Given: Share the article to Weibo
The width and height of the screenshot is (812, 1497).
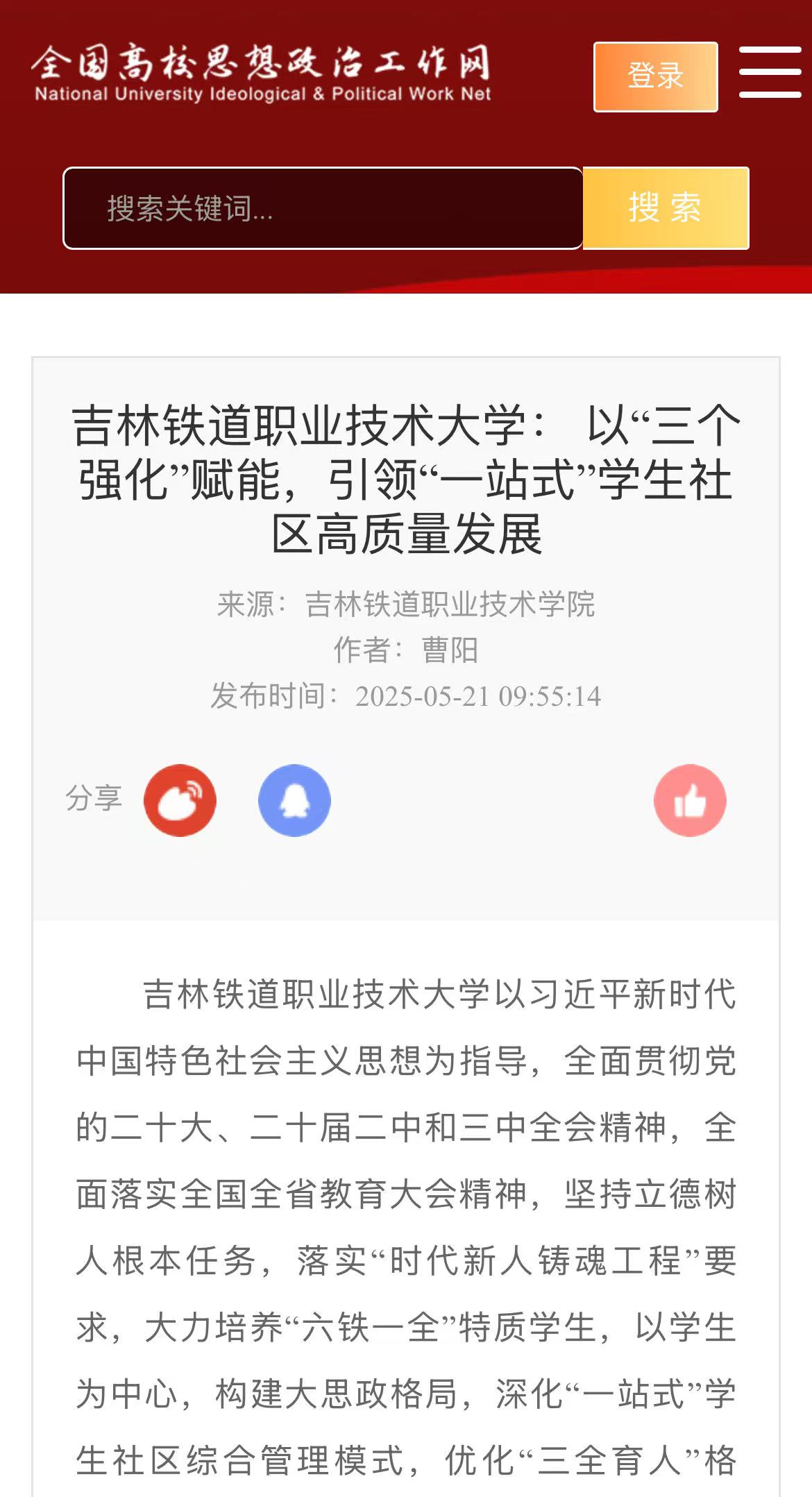Looking at the screenshot, I should pyautogui.click(x=180, y=800).
